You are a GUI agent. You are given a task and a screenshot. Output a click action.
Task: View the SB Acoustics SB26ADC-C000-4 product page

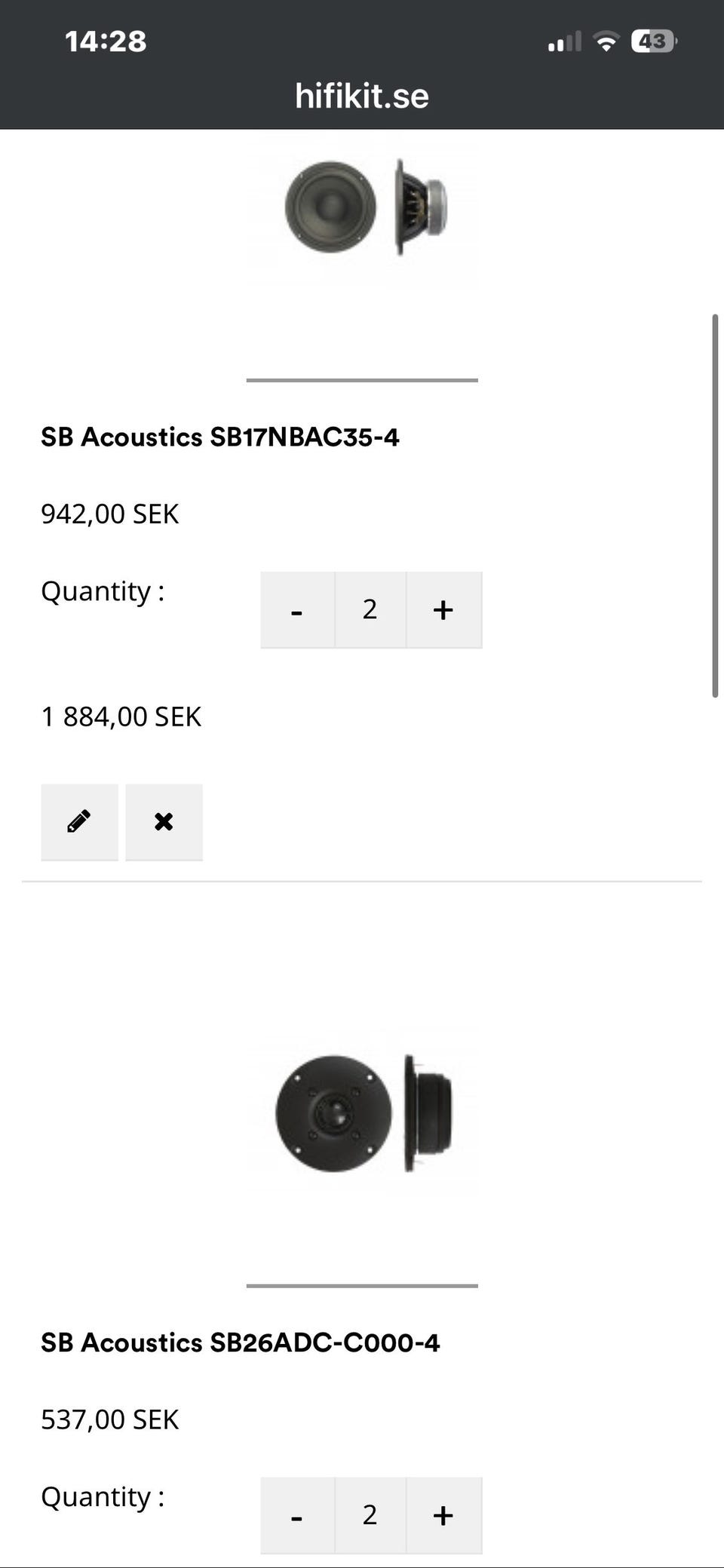[240, 1342]
